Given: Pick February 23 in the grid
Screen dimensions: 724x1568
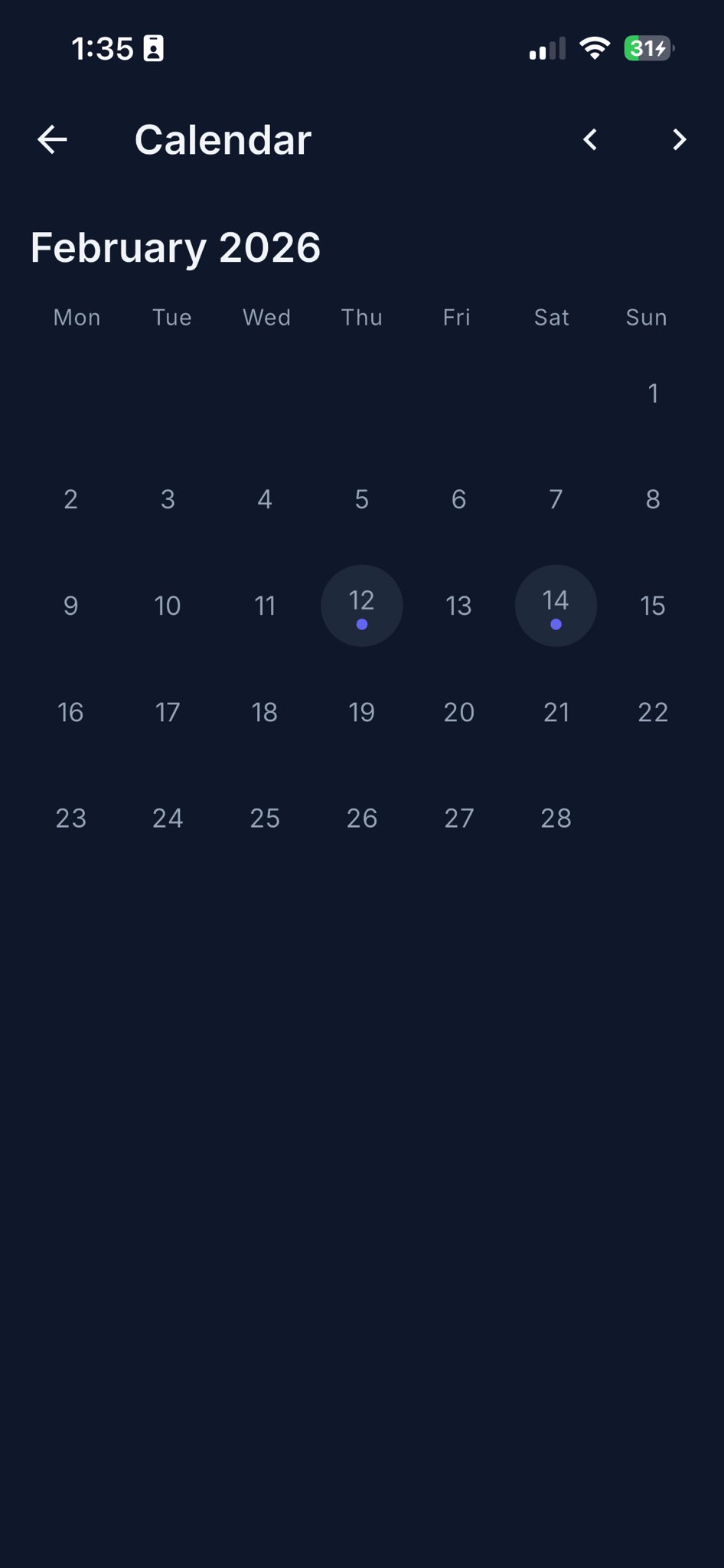Looking at the screenshot, I should pyautogui.click(x=70, y=818).
